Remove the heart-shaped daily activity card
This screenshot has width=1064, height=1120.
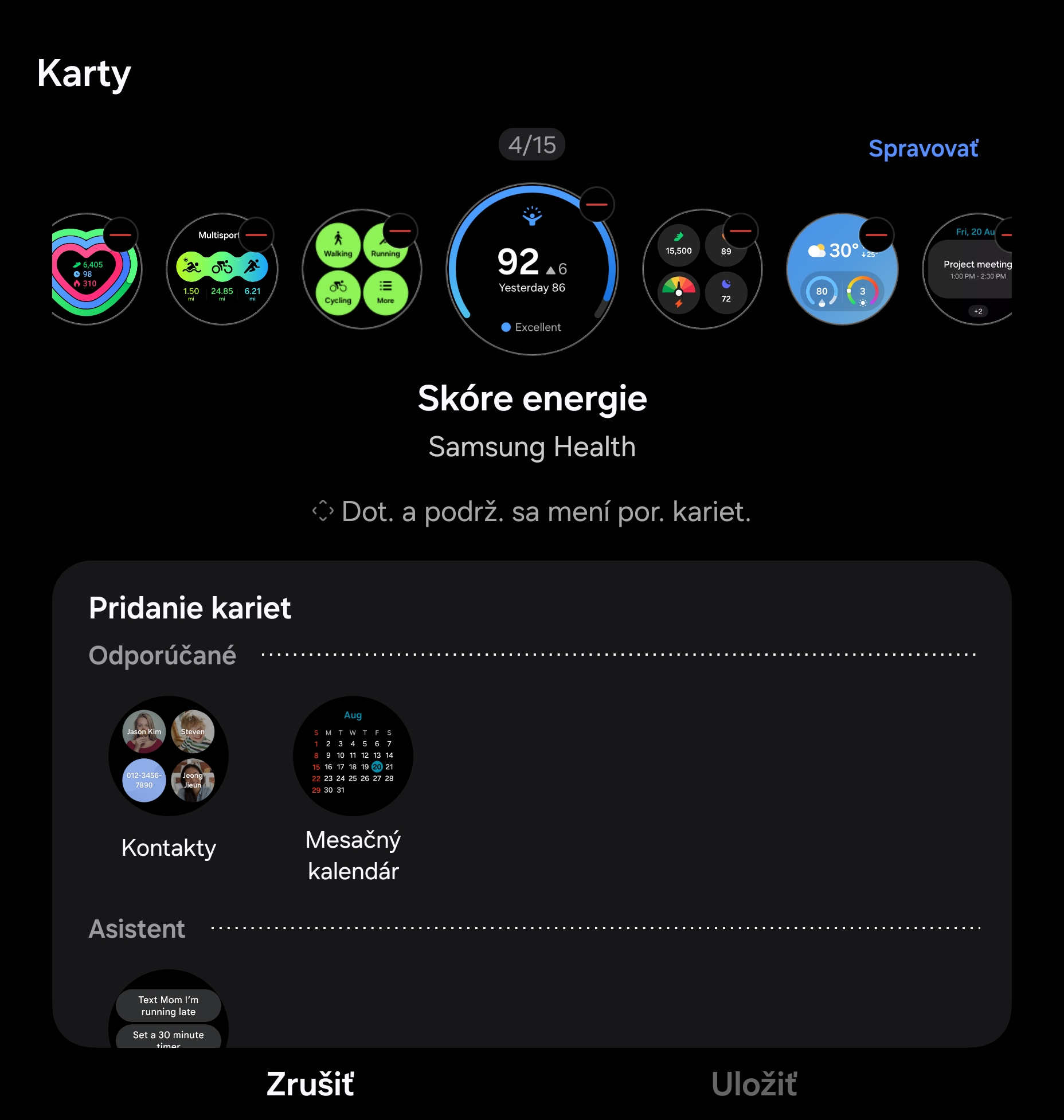[x=120, y=235]
